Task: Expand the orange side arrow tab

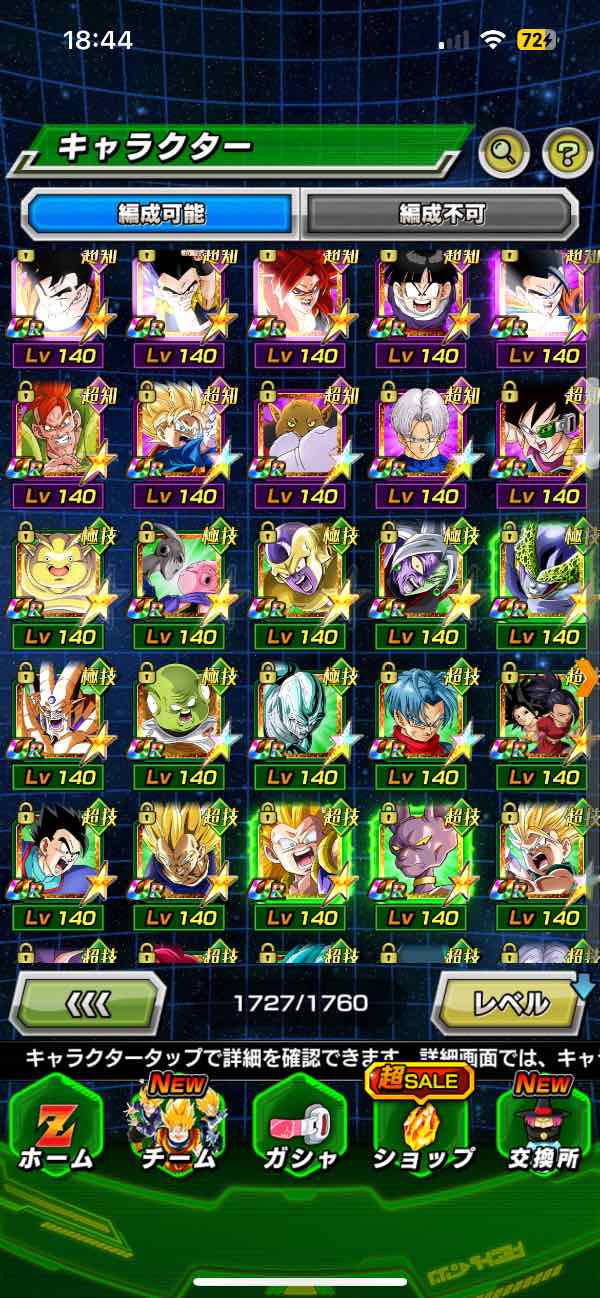Action: (588, 675)
